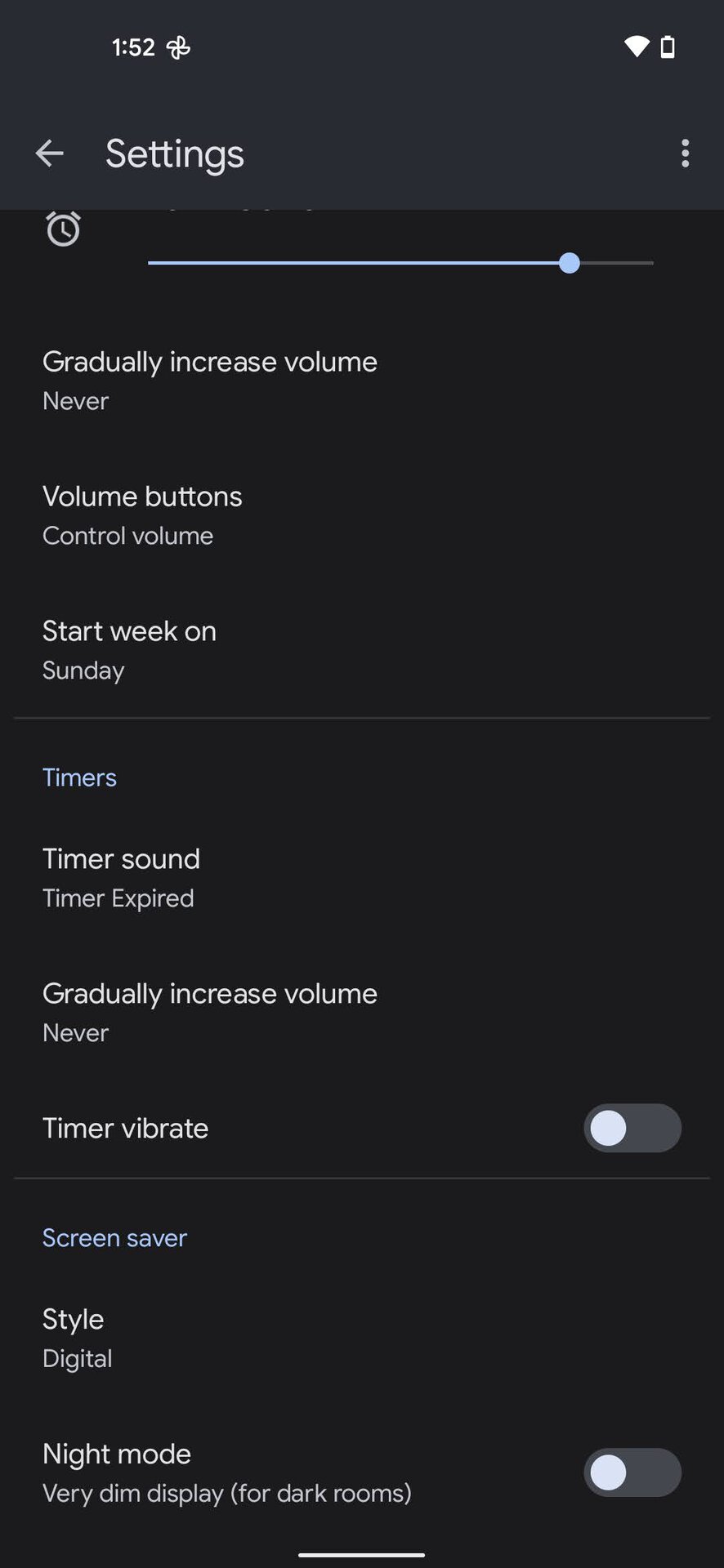Go back from Settings

coord(50,154)
